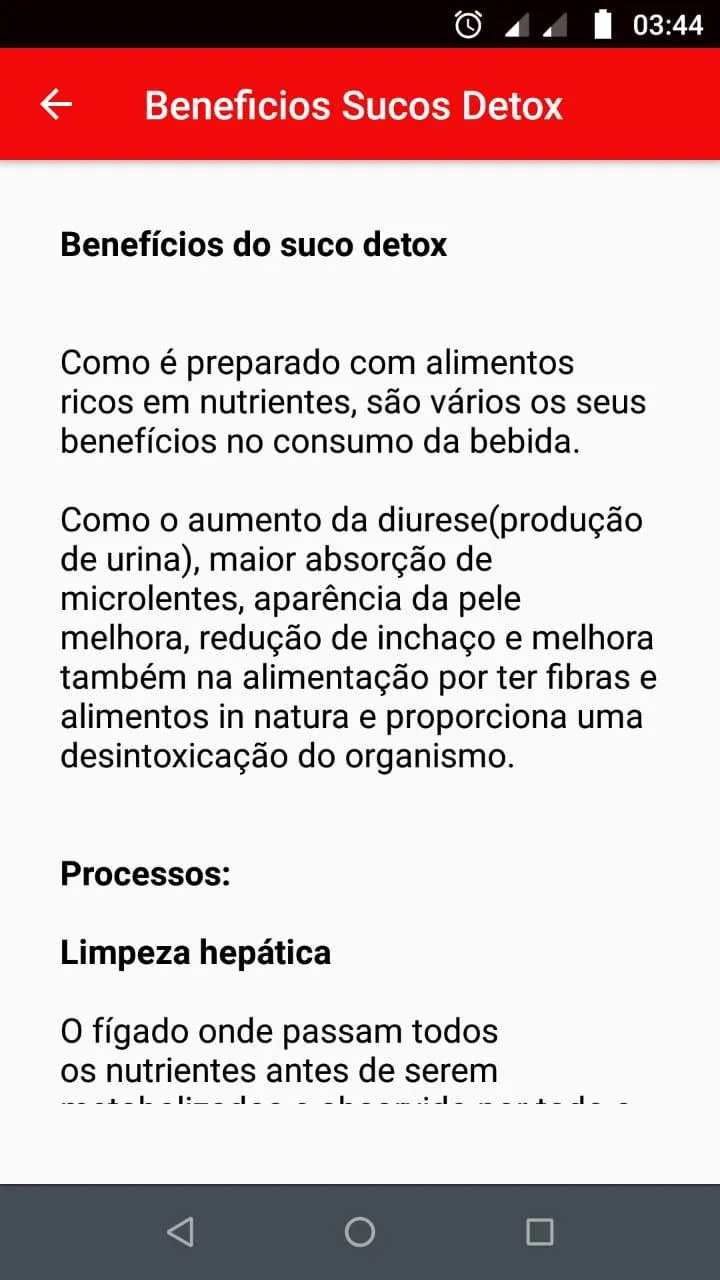Tap the system back button
This screenshot has width=720, height=1280.
click(x=180, y=1232)
